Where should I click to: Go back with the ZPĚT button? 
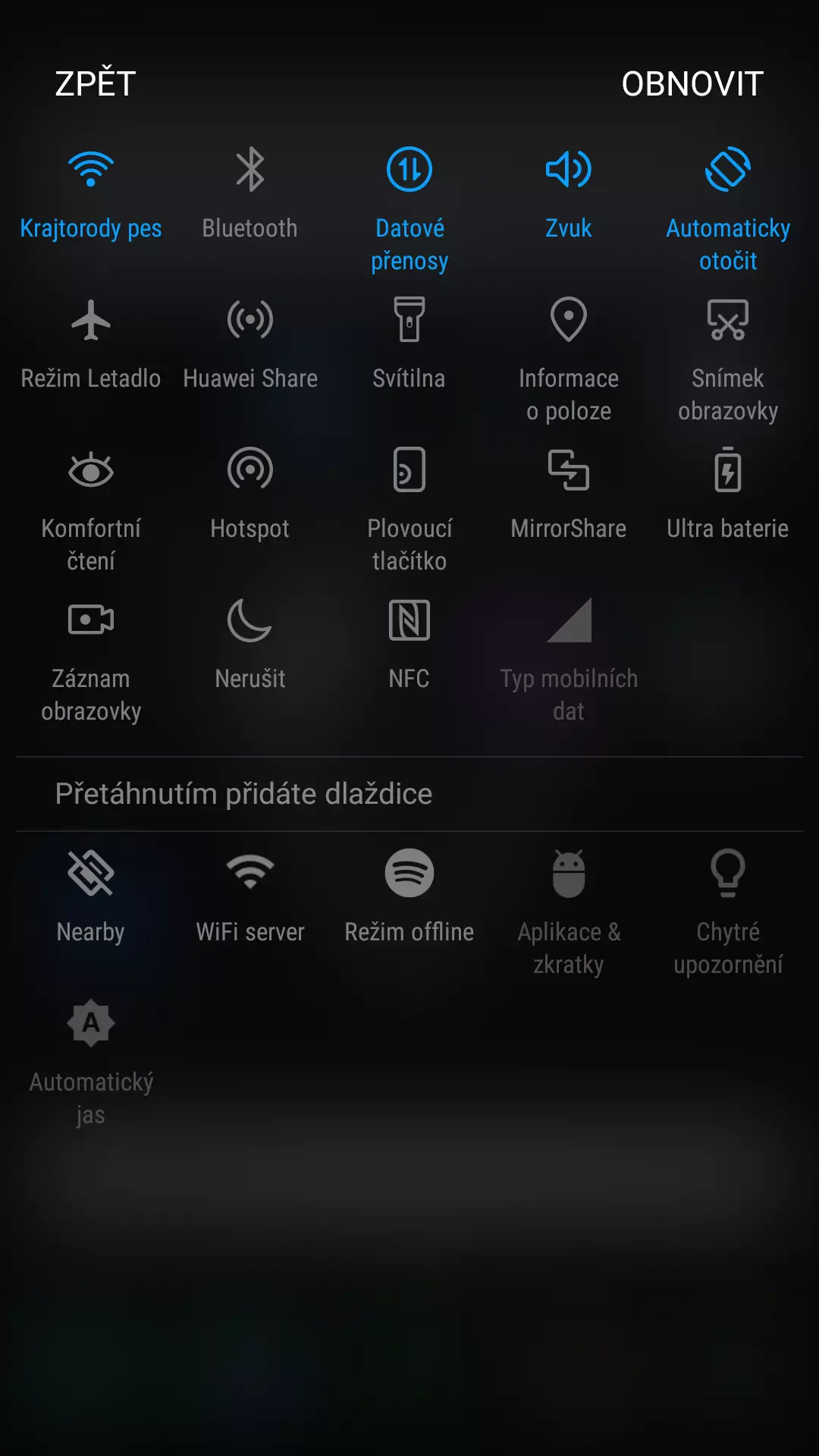[96, 83]
